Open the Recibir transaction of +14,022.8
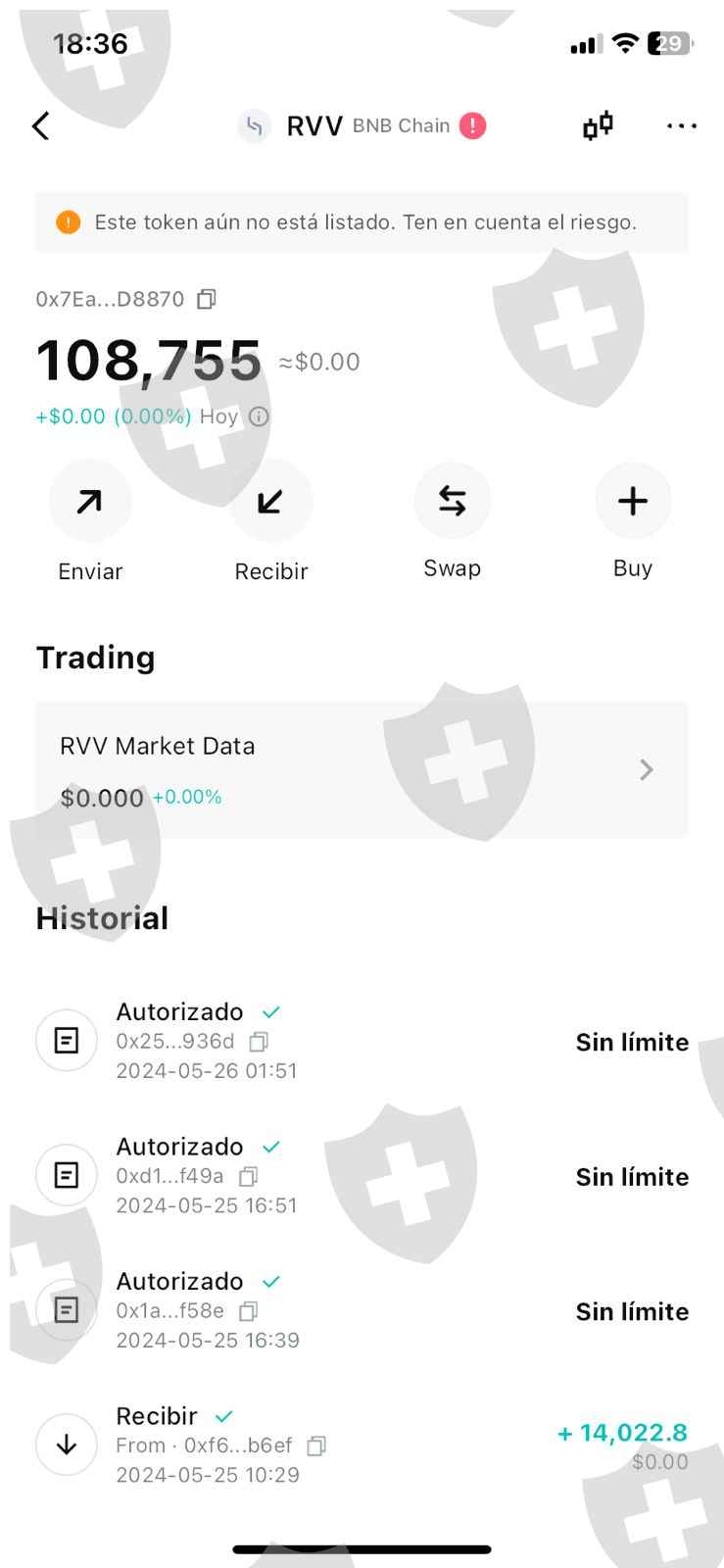Image resolution: width=724 pixels, height=1568 pixels. coord(362,1445)
